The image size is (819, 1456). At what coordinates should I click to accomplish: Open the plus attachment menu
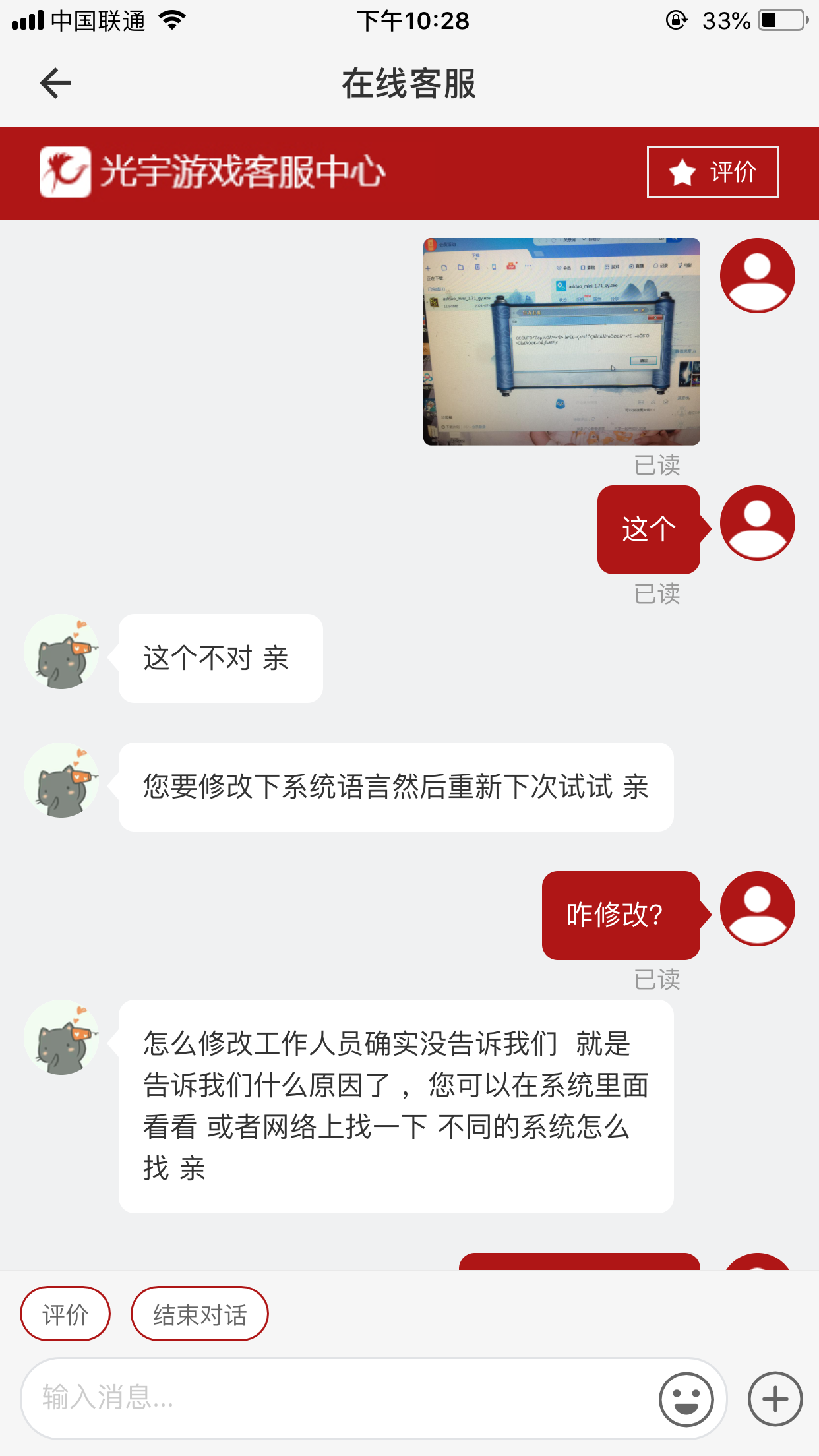[775, 1399]
